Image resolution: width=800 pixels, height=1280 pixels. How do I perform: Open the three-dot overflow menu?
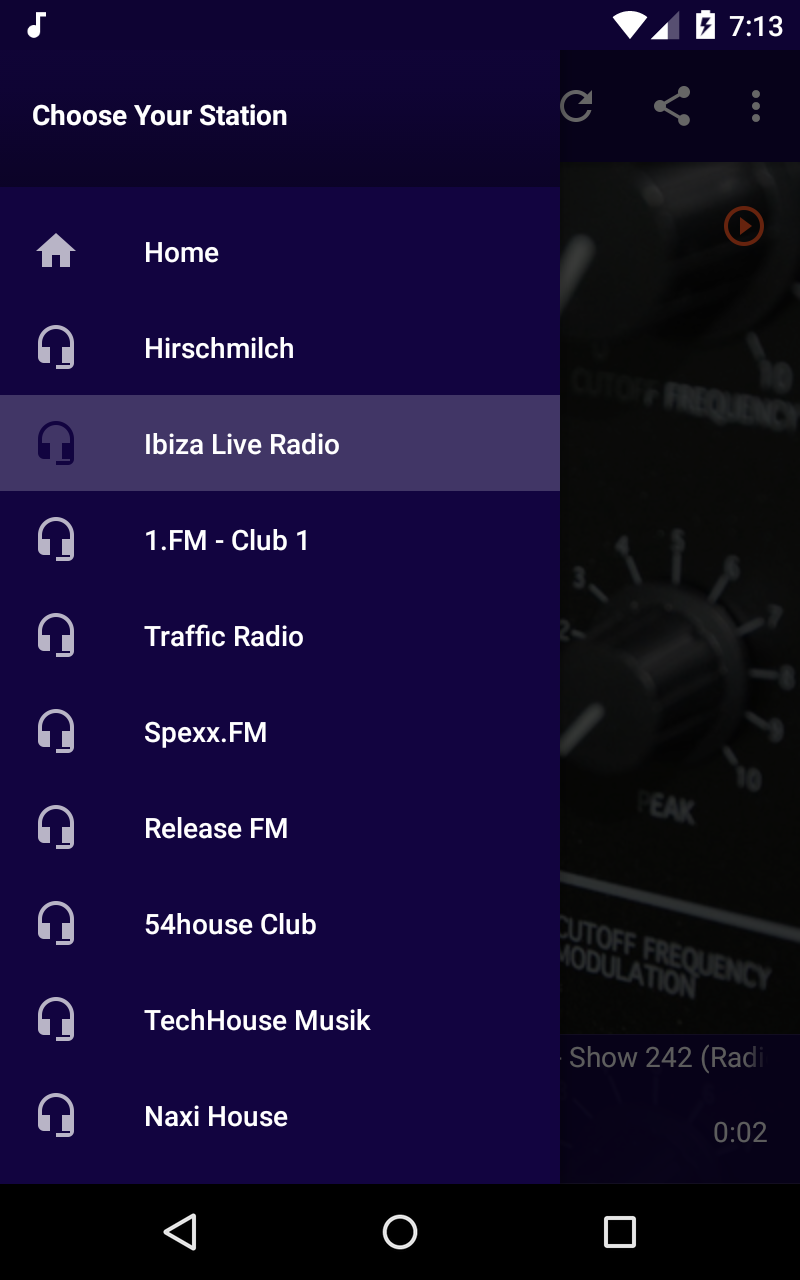coord(755,106)
